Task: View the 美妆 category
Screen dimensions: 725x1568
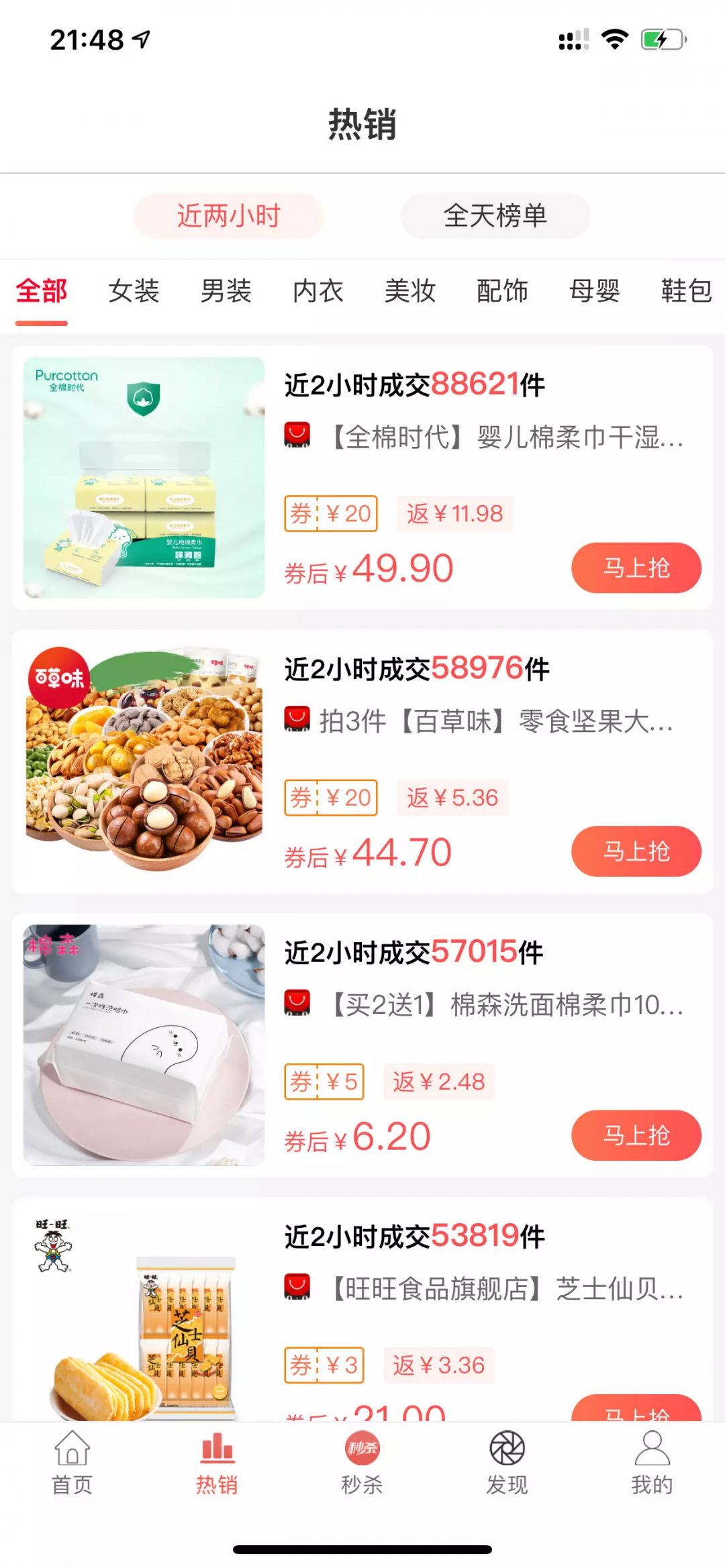Action: click(410, 292)
